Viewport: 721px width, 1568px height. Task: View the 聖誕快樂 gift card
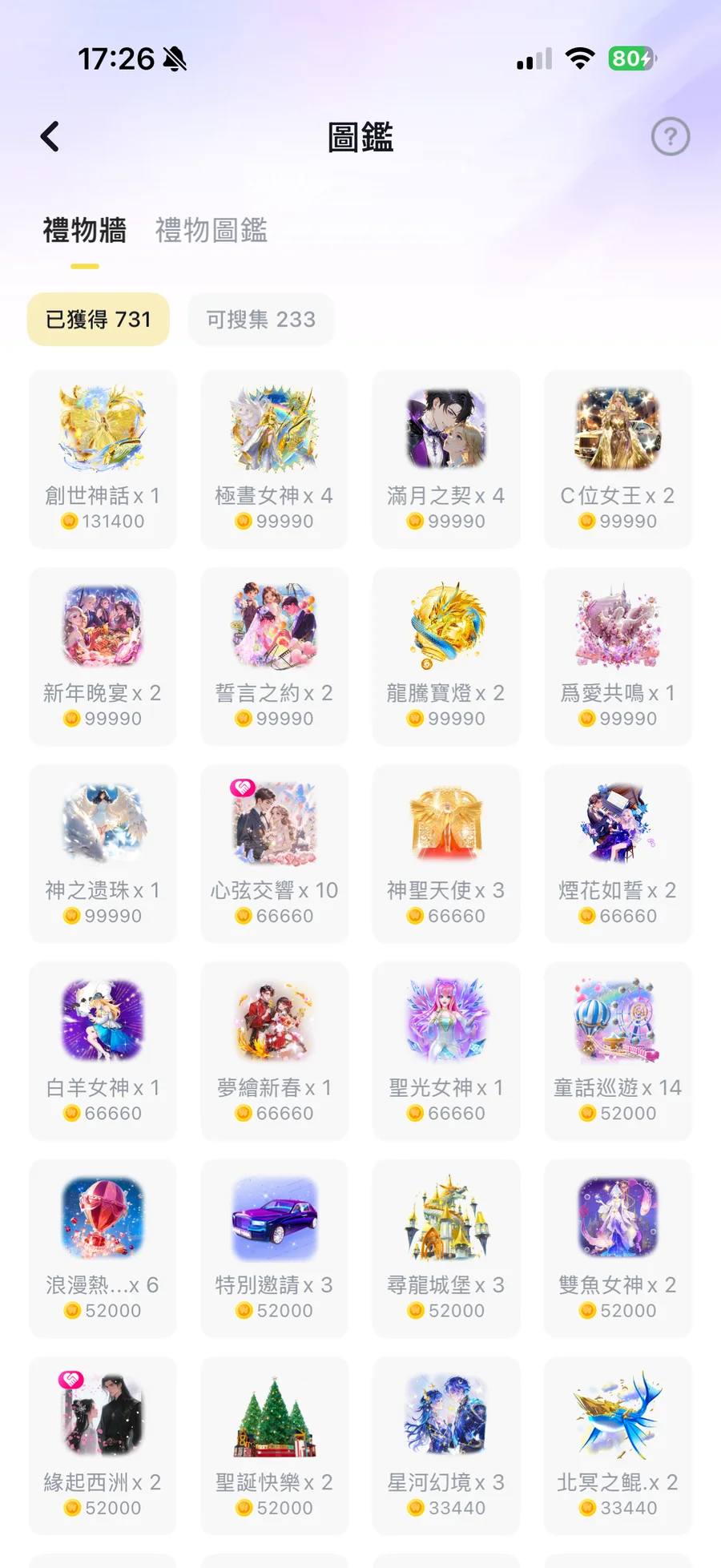[x=274, y=1445]
